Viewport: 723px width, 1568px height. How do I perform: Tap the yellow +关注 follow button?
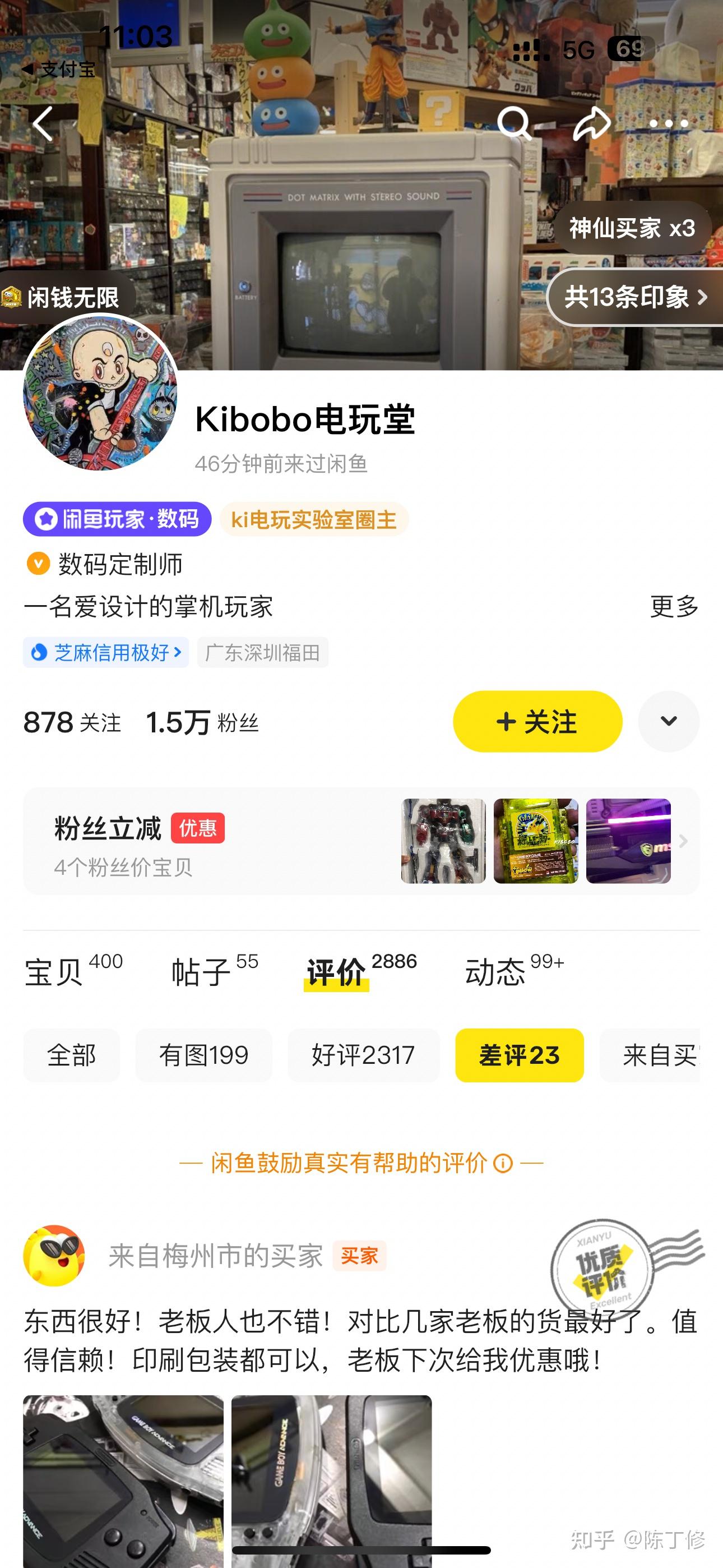[x=537, y=721]
